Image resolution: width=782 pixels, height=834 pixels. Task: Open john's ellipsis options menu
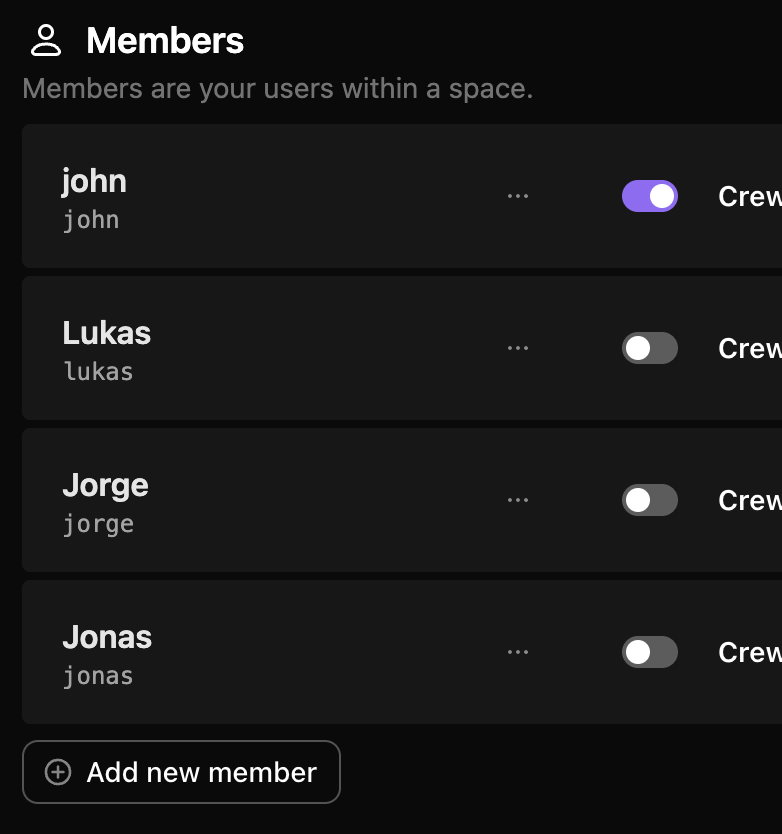point(518,196)
